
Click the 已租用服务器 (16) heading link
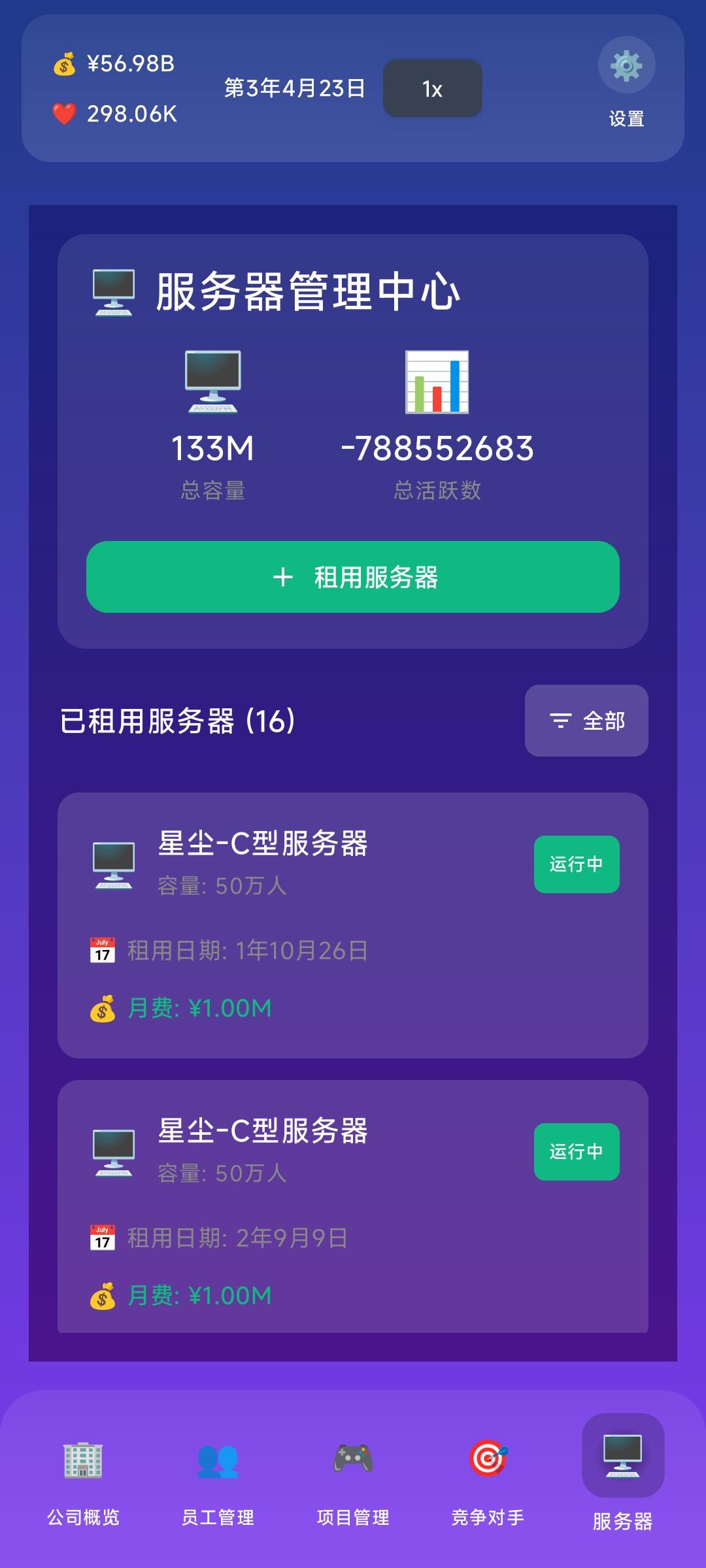(176, 721)
